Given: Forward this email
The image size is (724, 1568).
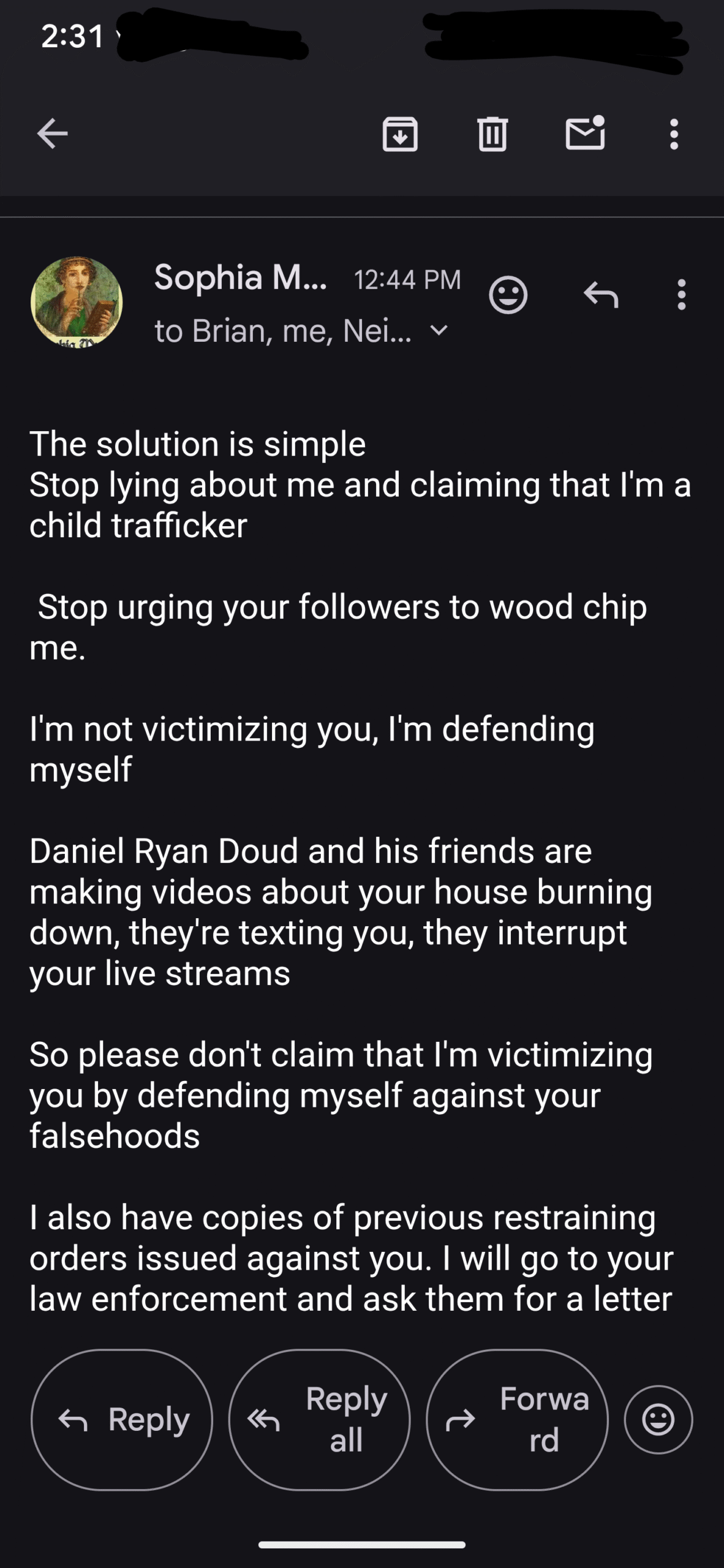Looking at the screenshot, I should pos(518,1419).
